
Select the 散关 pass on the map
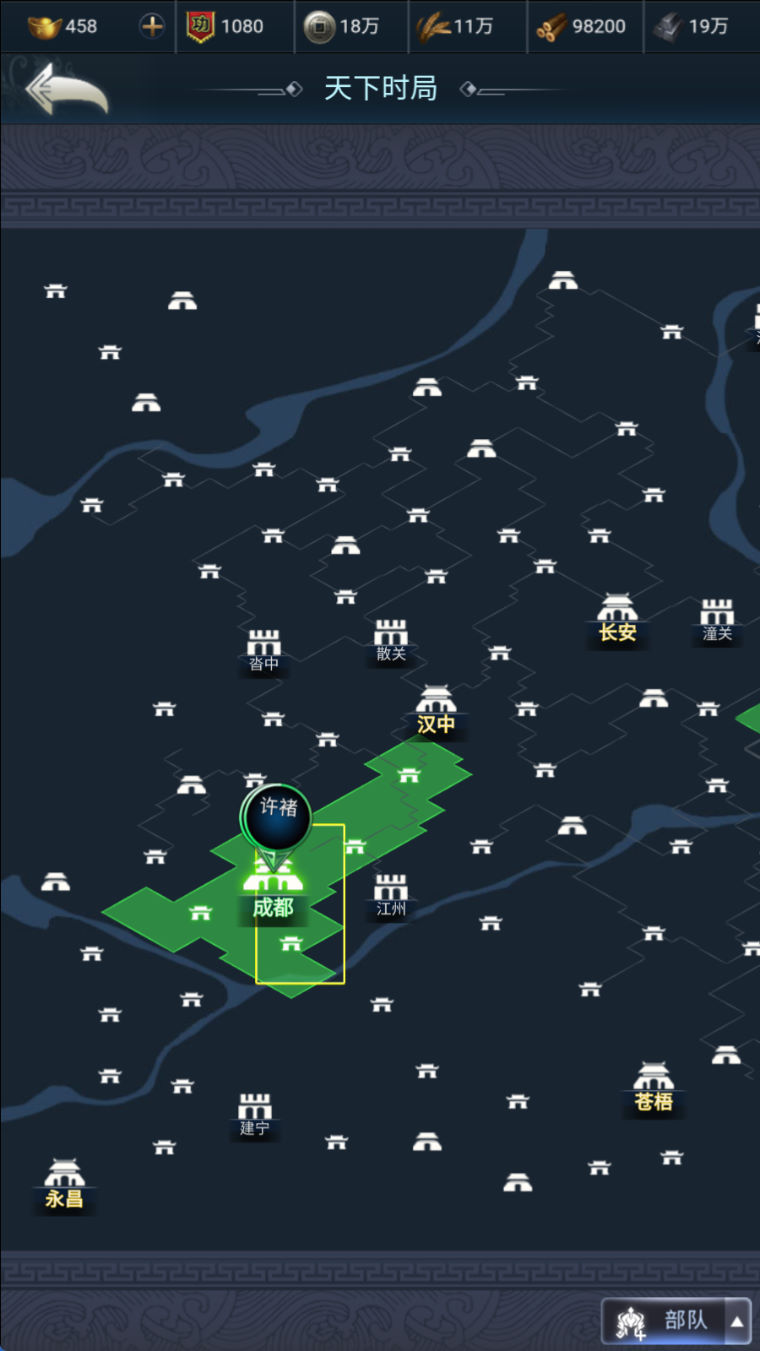[x=391, y=637]
